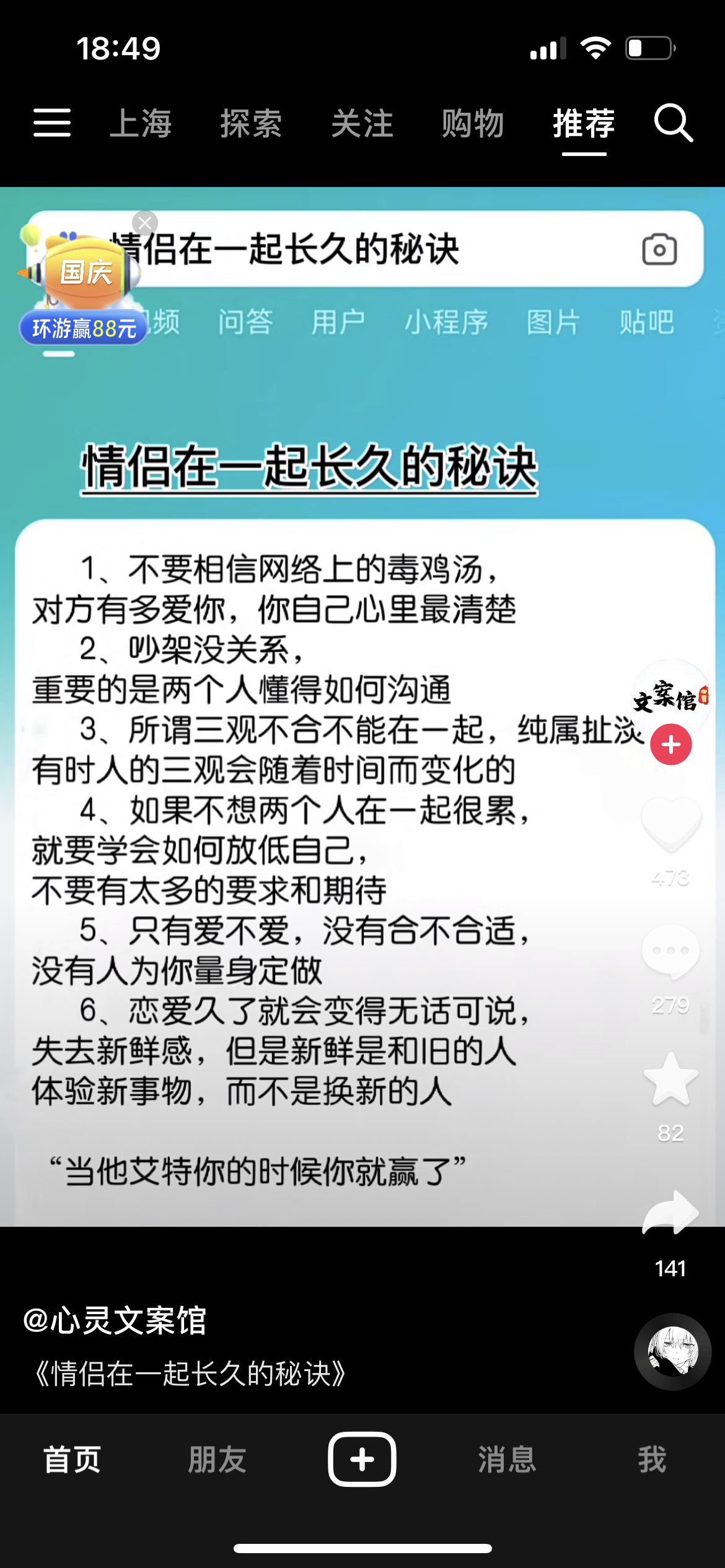Open the 关注 feed tab
This screenshot has width=725, height=1568.
(362, 123)
